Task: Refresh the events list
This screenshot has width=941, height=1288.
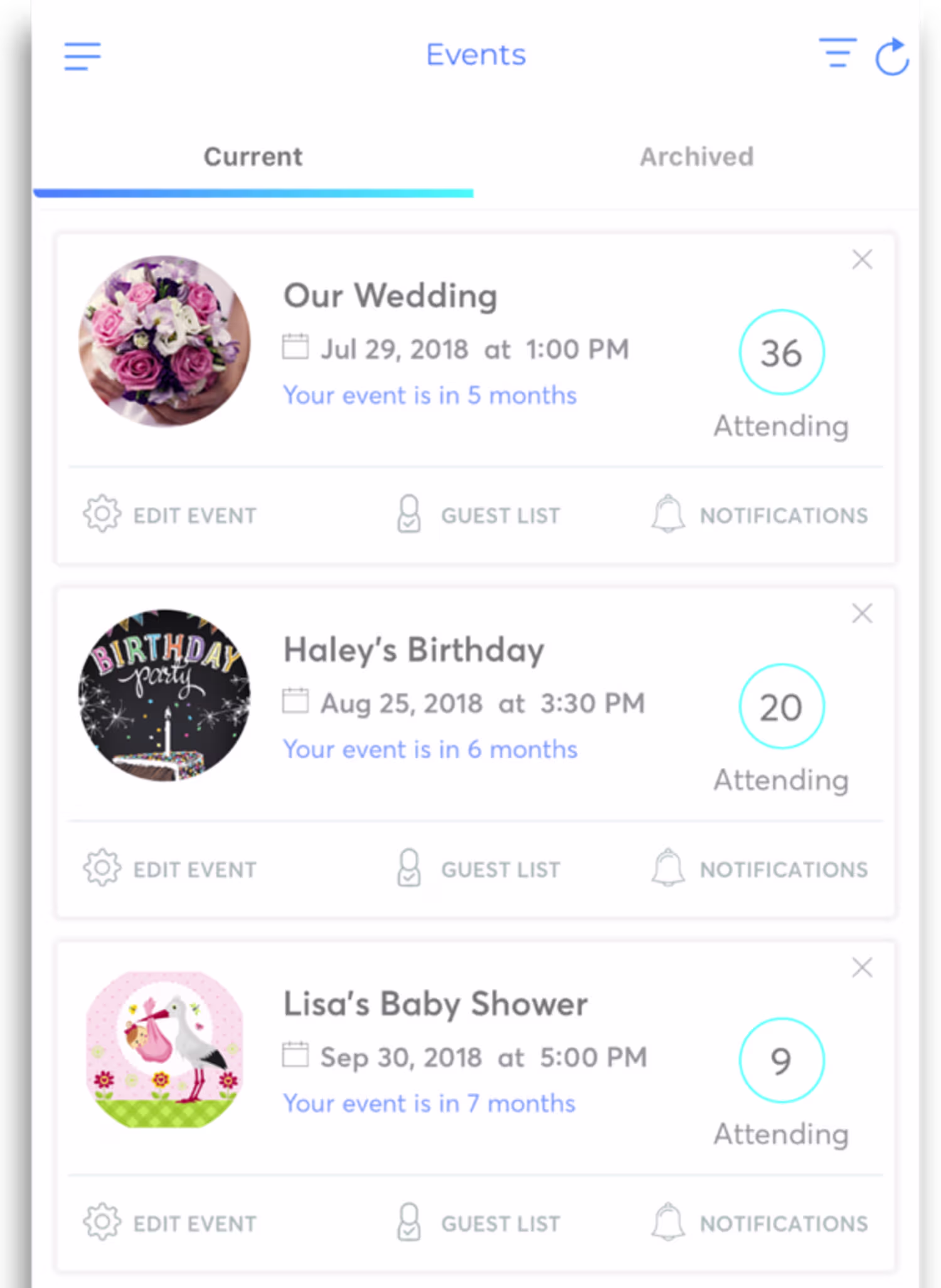Action: click(x=892, y=57)
